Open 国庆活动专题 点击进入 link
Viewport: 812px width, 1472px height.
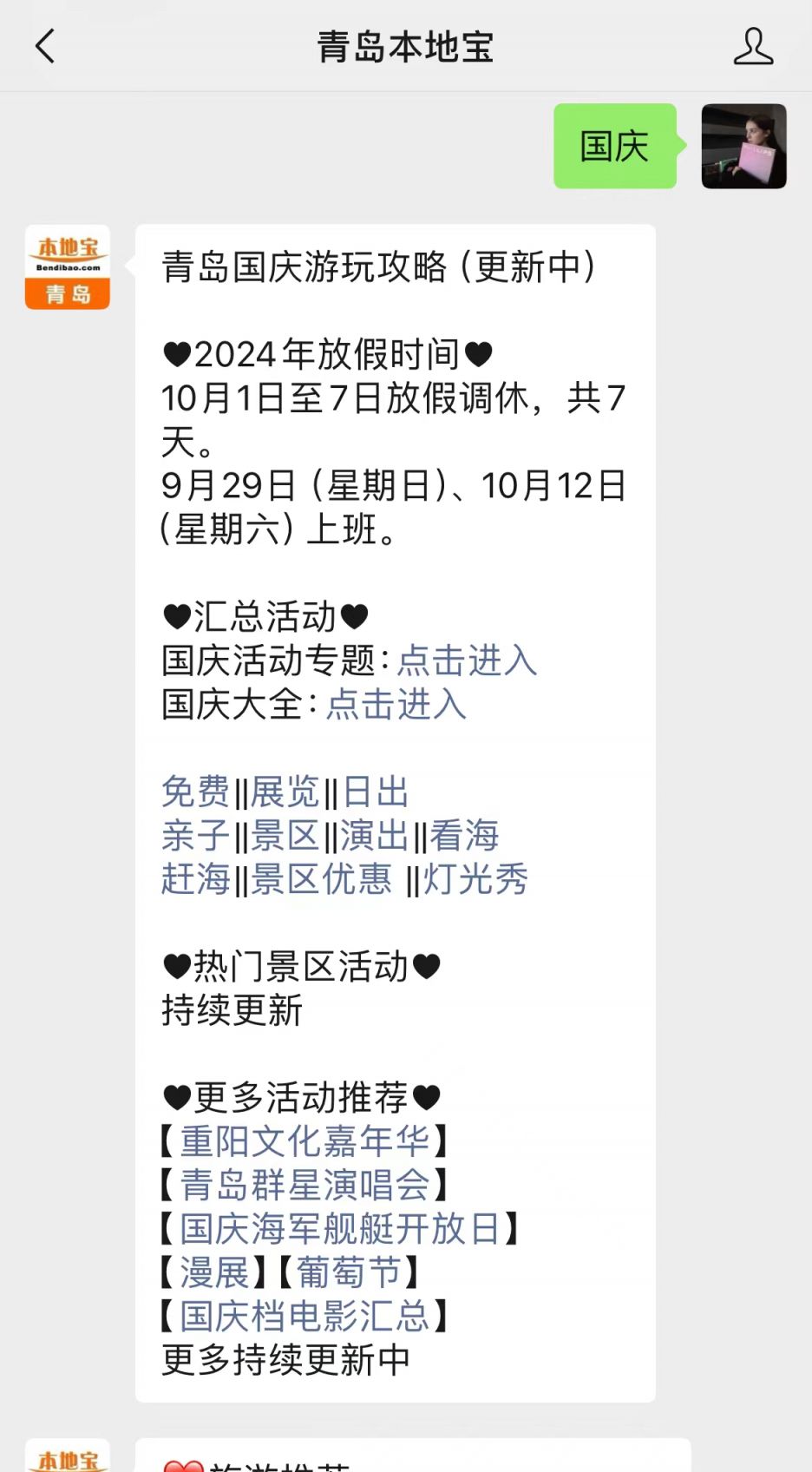coord(467,660)
